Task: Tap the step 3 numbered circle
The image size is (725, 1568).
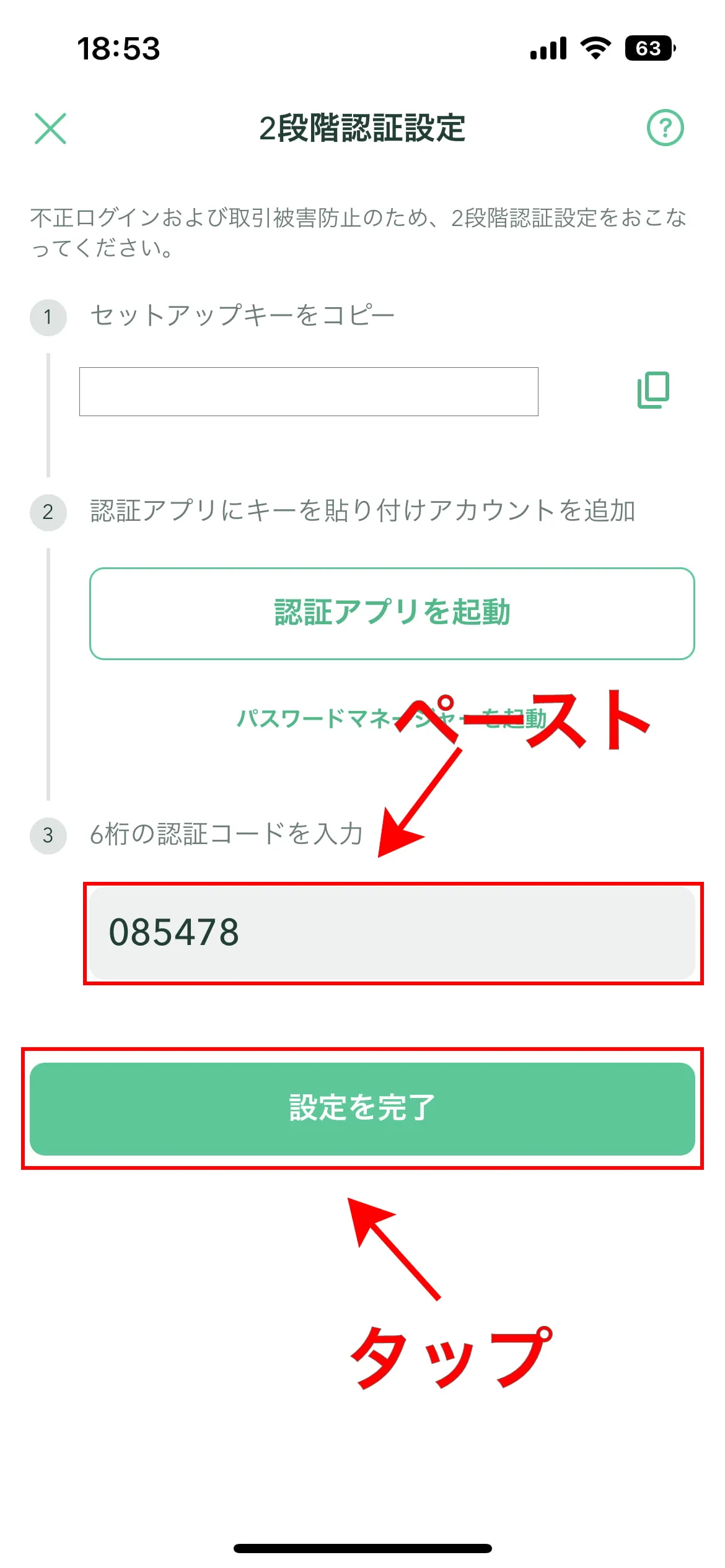Action: click(48, 835)
